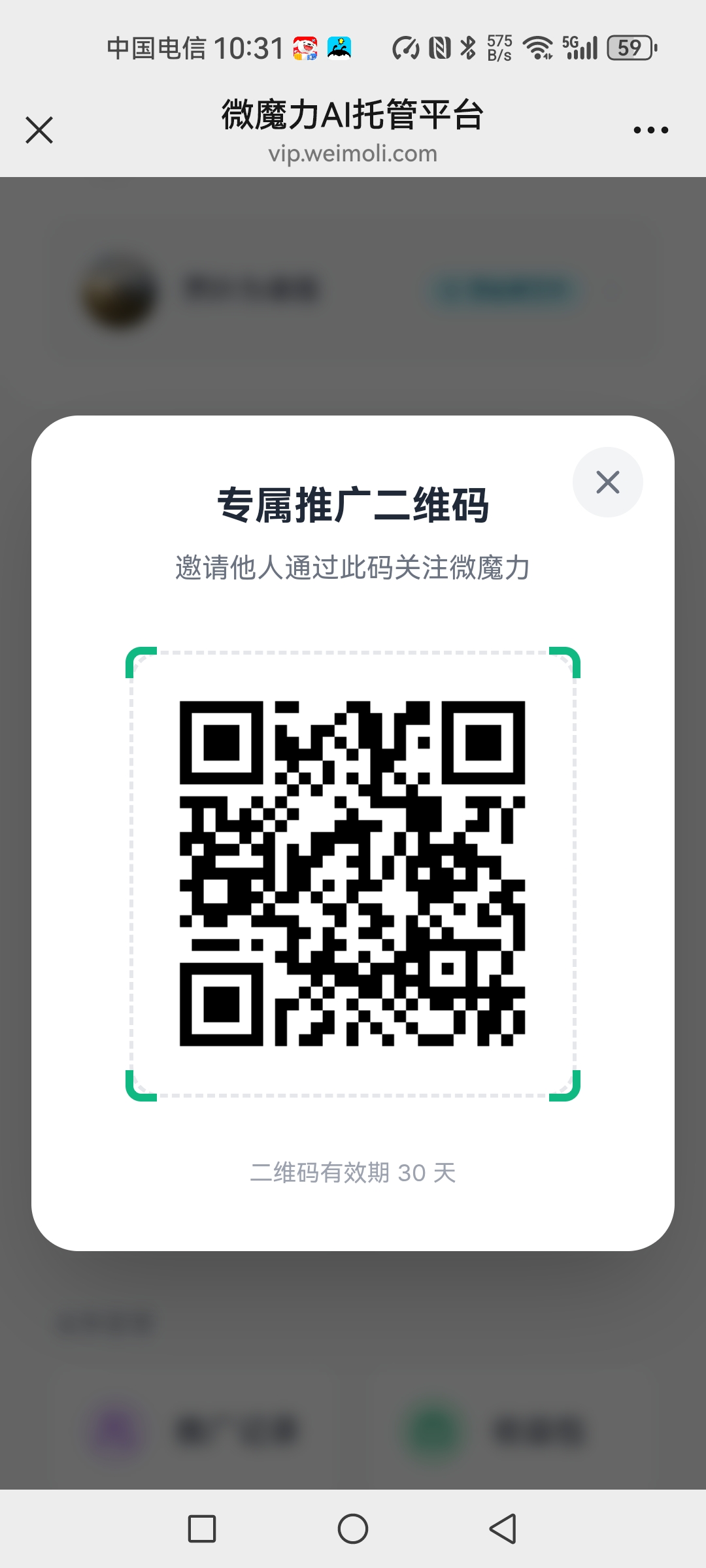Image resolution: width=706 pixels, height=1568 pixels.
Task: Tap the URL vip.weimoli.com under the title
Action: (353, 154)
